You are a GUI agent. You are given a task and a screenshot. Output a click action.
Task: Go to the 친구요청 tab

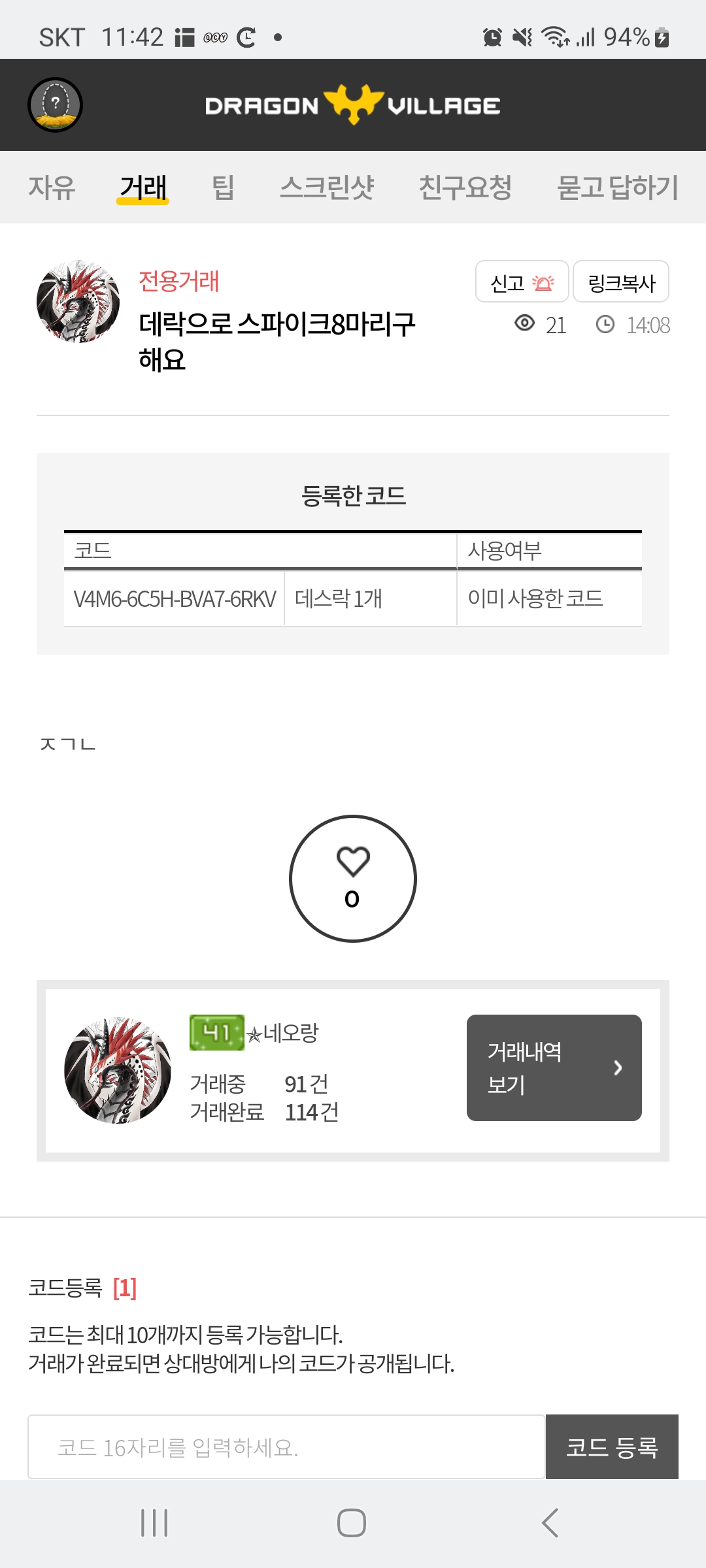tap(465, 188)
